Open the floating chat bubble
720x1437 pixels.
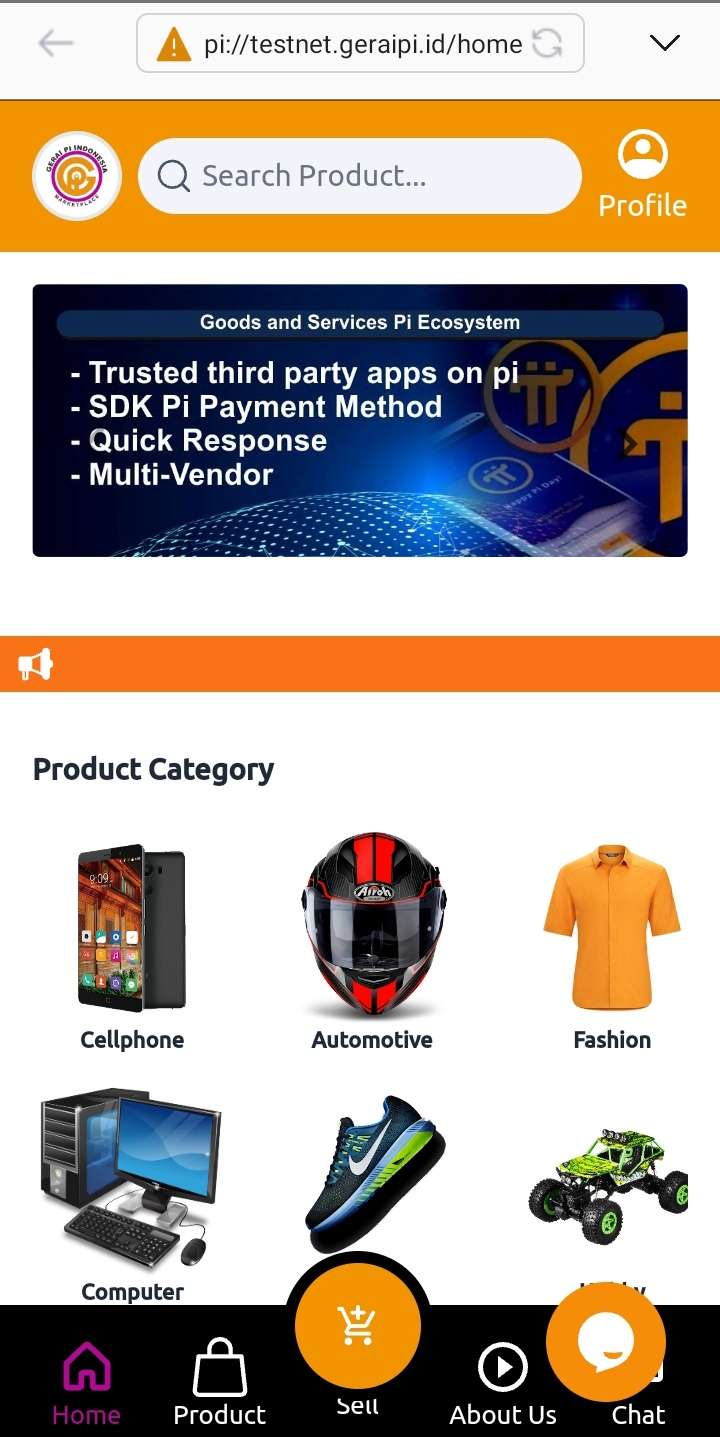pyautogui.click(x=606, y=1342)
